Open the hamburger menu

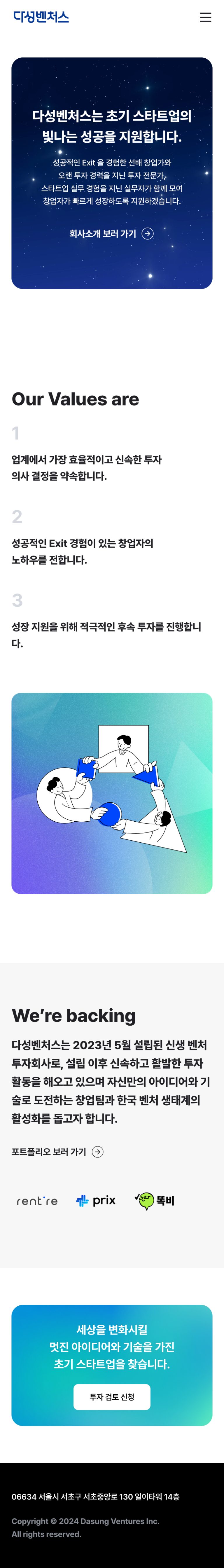[206, 17]
